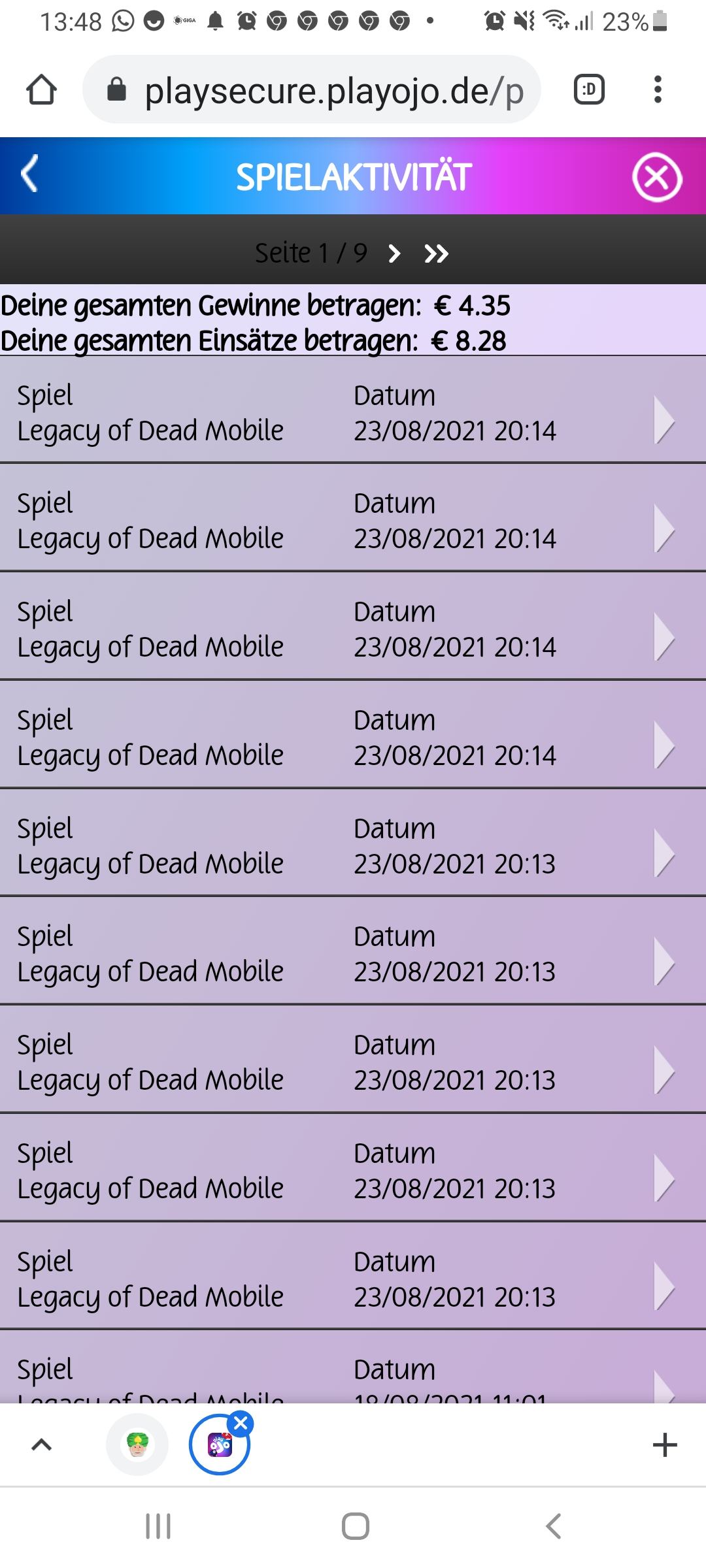Expand the tab group strip with the up chevron

coord(41,1445)
